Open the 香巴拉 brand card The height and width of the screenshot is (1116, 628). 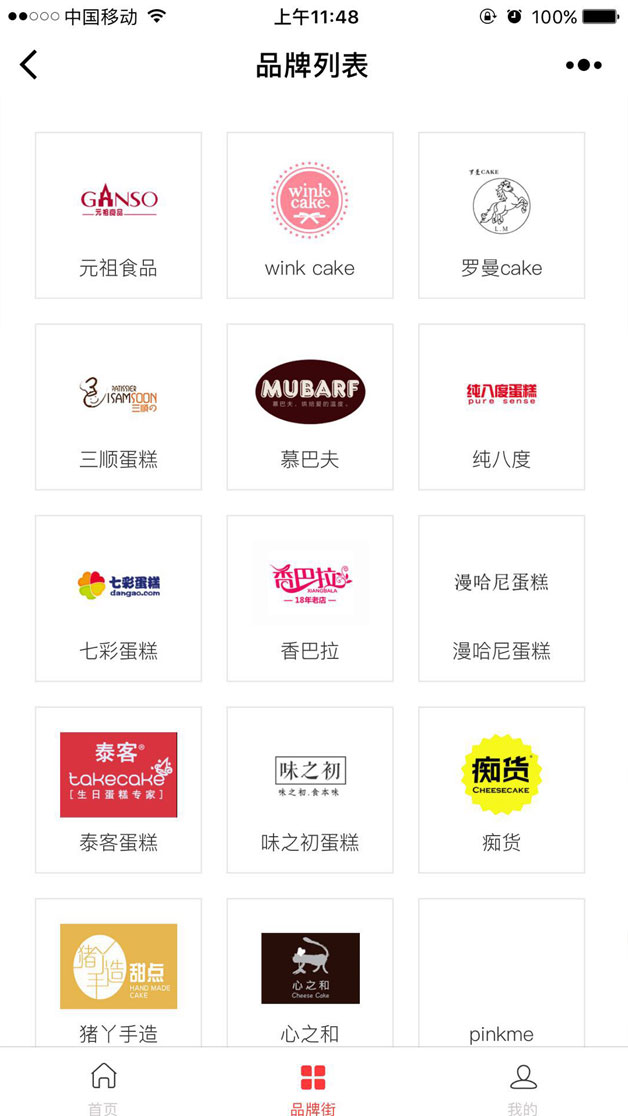pos(310,598)
